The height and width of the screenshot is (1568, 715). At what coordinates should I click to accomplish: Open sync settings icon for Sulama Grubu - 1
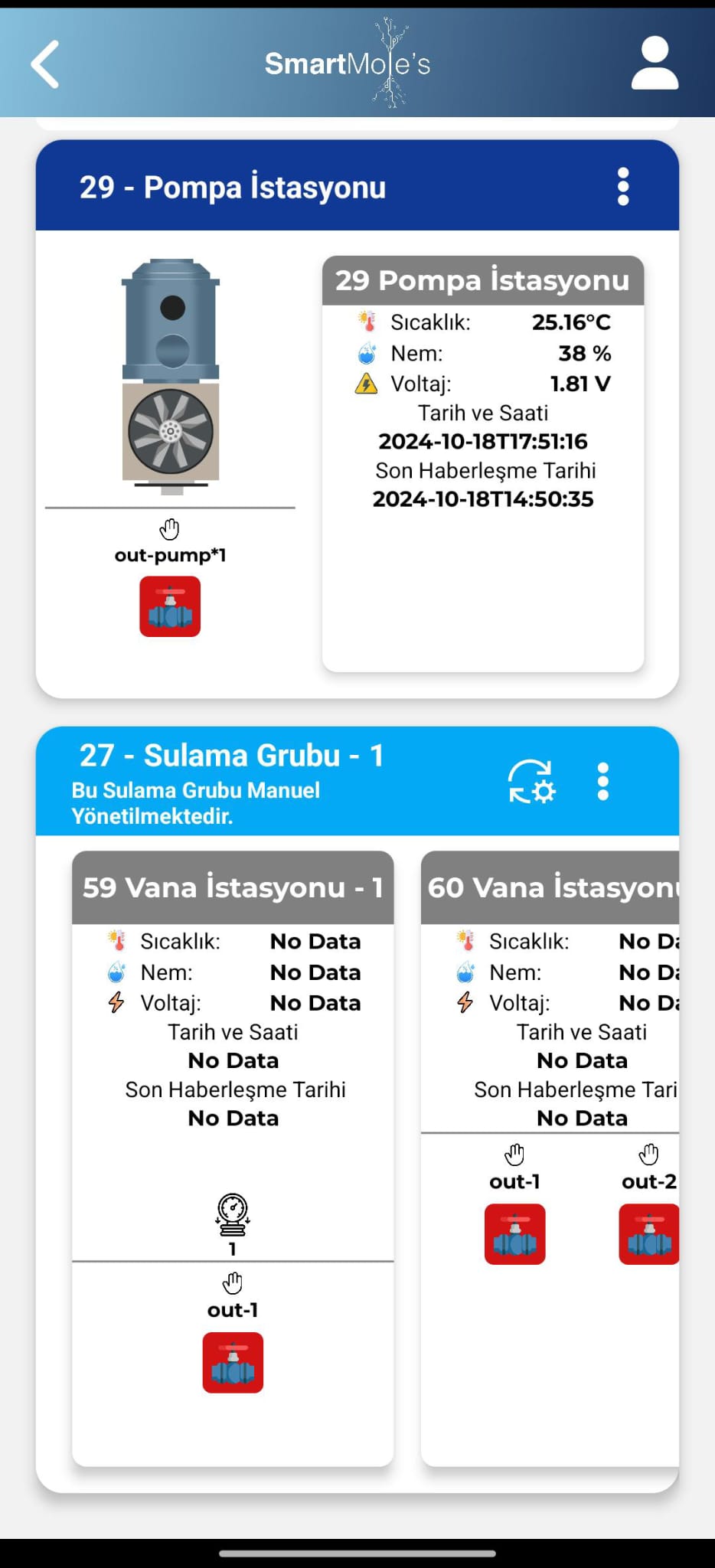(532, 781)
